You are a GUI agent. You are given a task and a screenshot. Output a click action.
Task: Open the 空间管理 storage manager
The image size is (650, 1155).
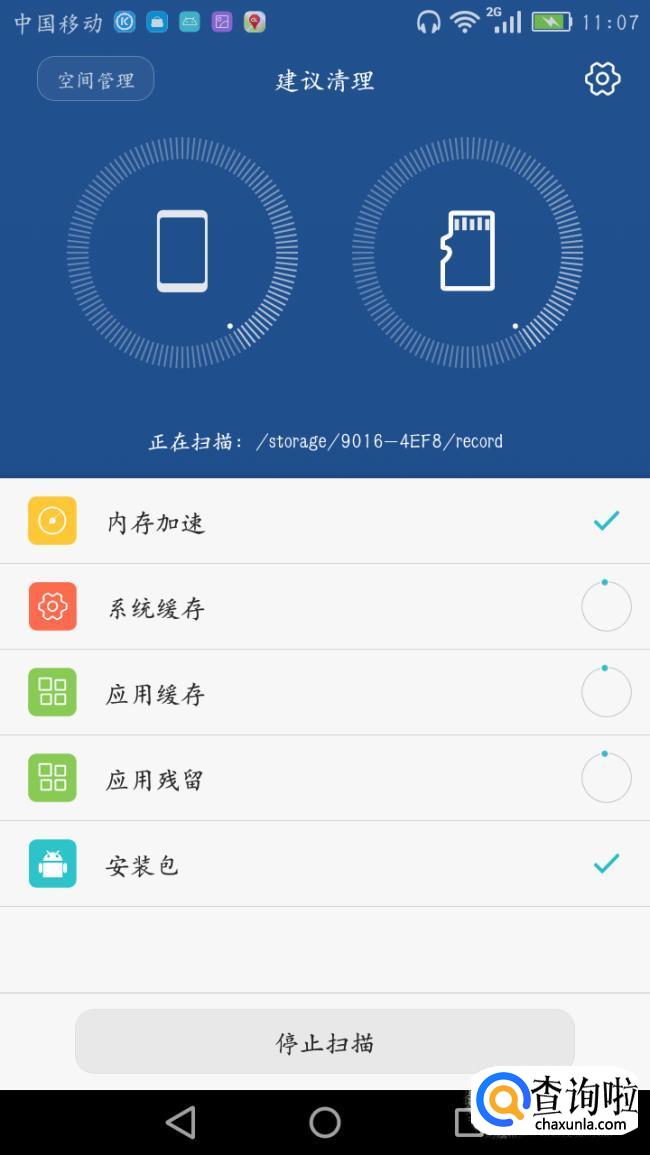pyautogui.click(x=96, y=79)
